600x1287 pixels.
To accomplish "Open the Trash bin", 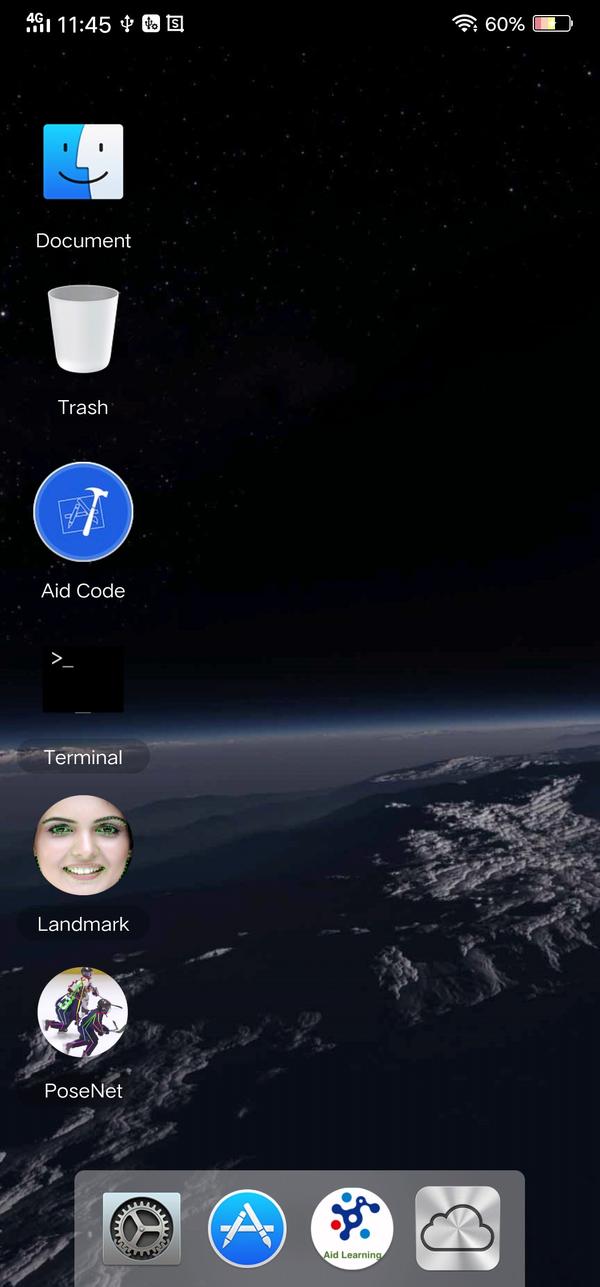I will (83, 329).
